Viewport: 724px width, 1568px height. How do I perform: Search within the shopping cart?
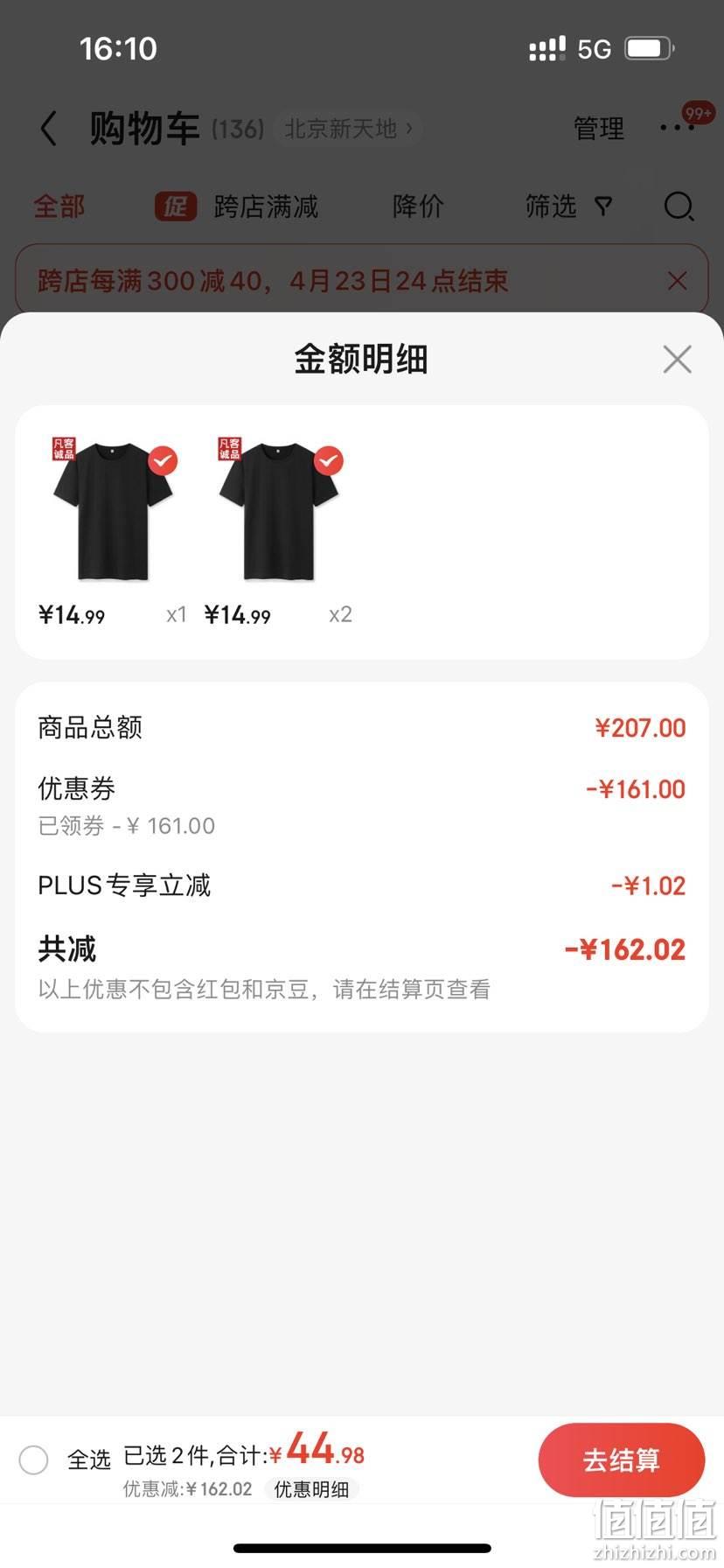679,206
